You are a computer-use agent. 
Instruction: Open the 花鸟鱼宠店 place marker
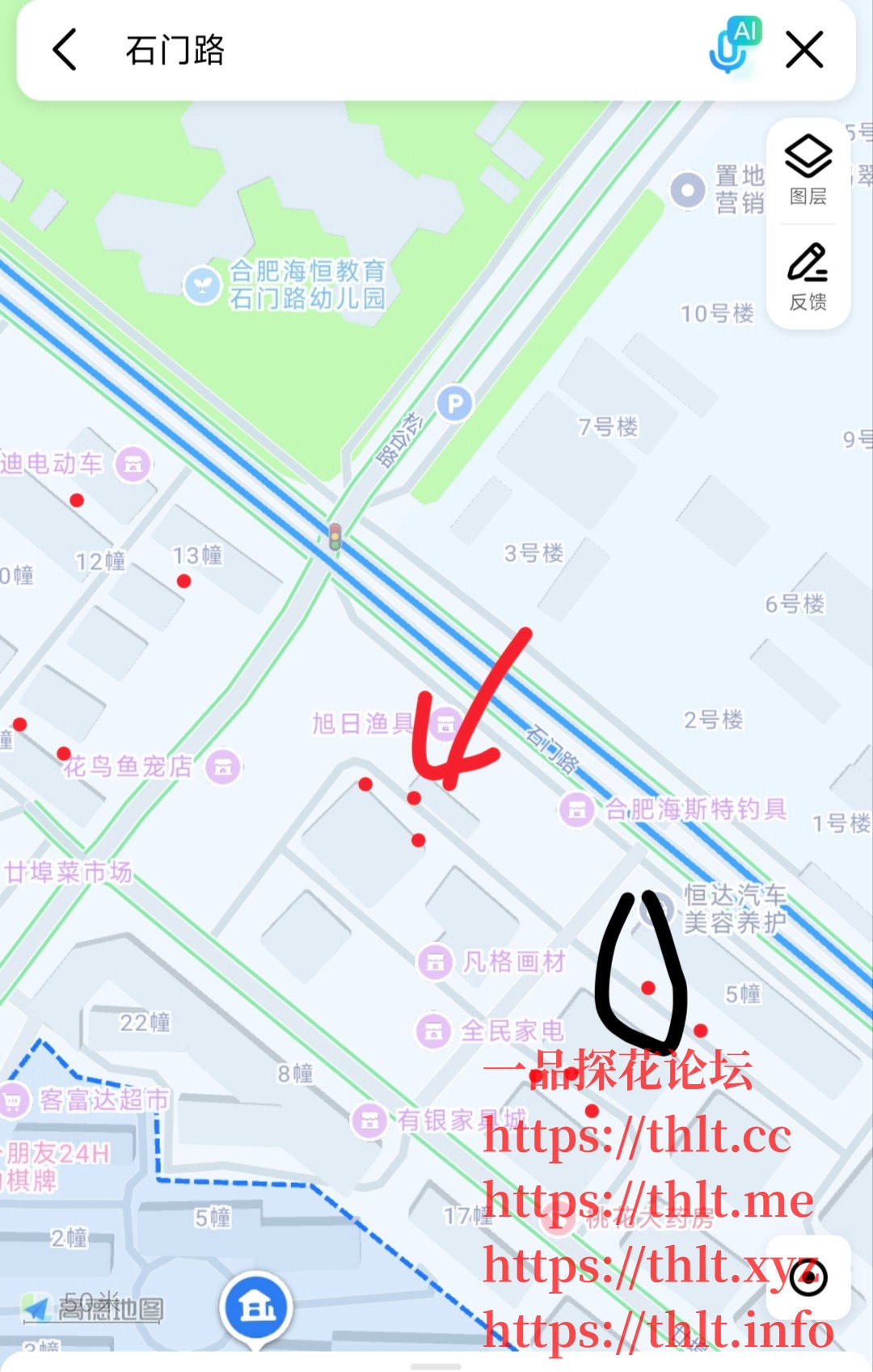[x=223, y=766]
